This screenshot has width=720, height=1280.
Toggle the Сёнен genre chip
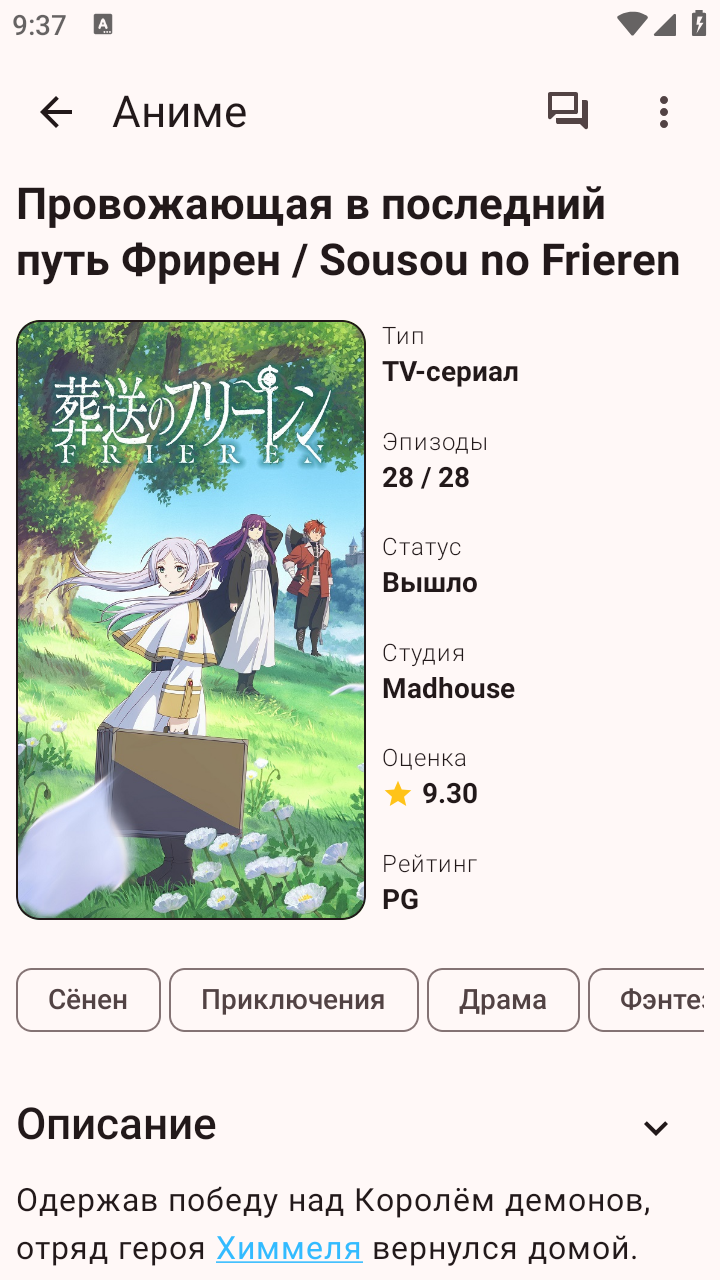(x=88, y=999)
